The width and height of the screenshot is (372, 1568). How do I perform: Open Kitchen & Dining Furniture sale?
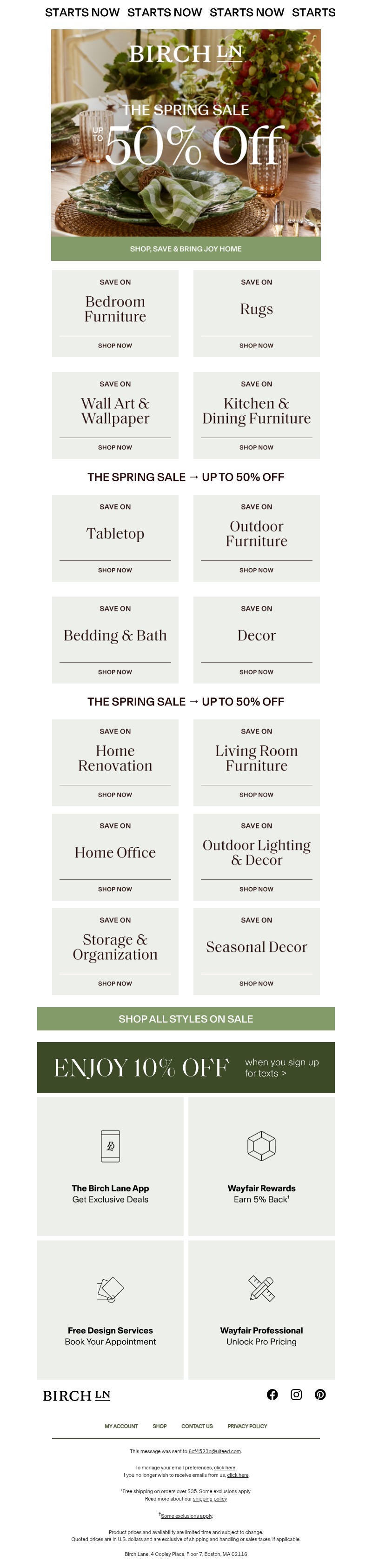256,415
